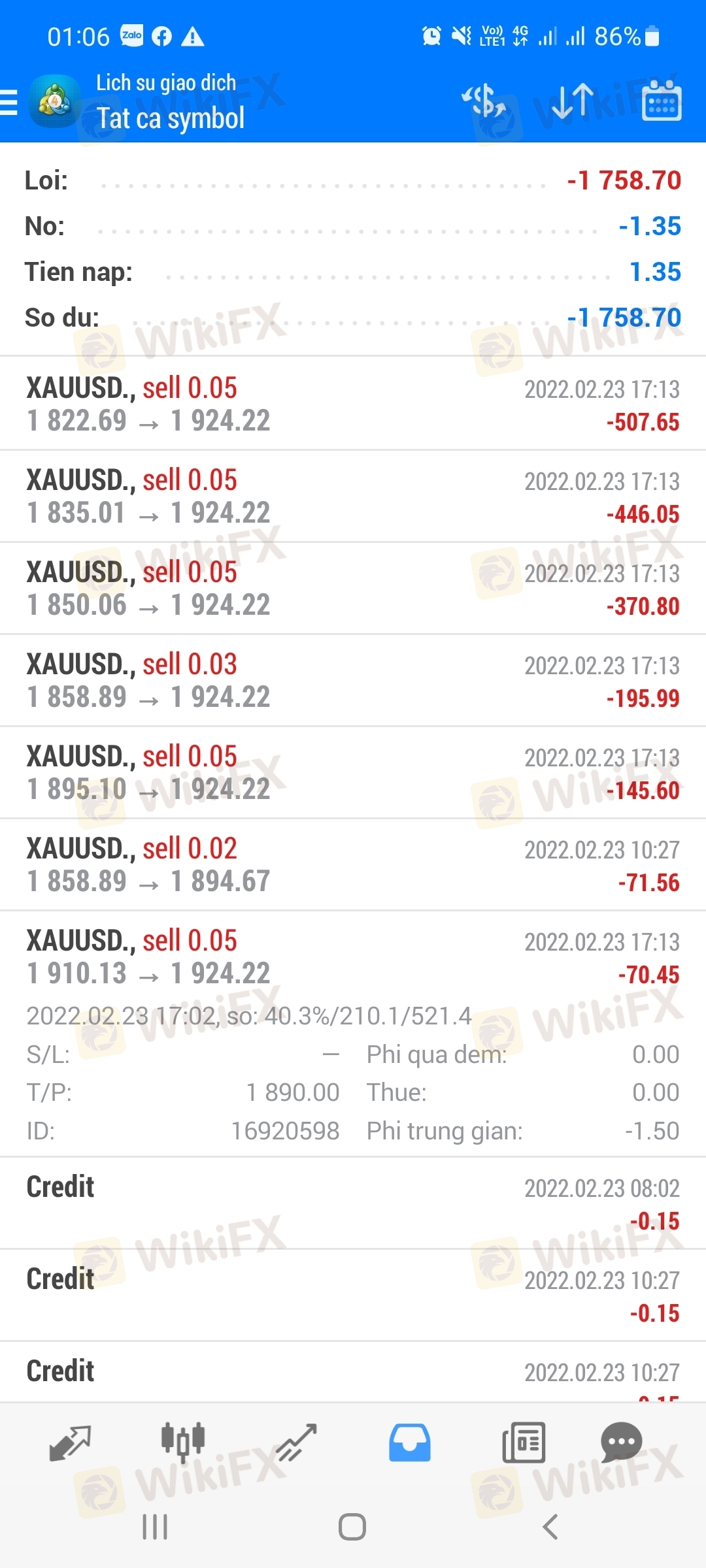Open the sort order options
Screen dimensions: 706x1568
pyautogui.click(x=573, y=102)
